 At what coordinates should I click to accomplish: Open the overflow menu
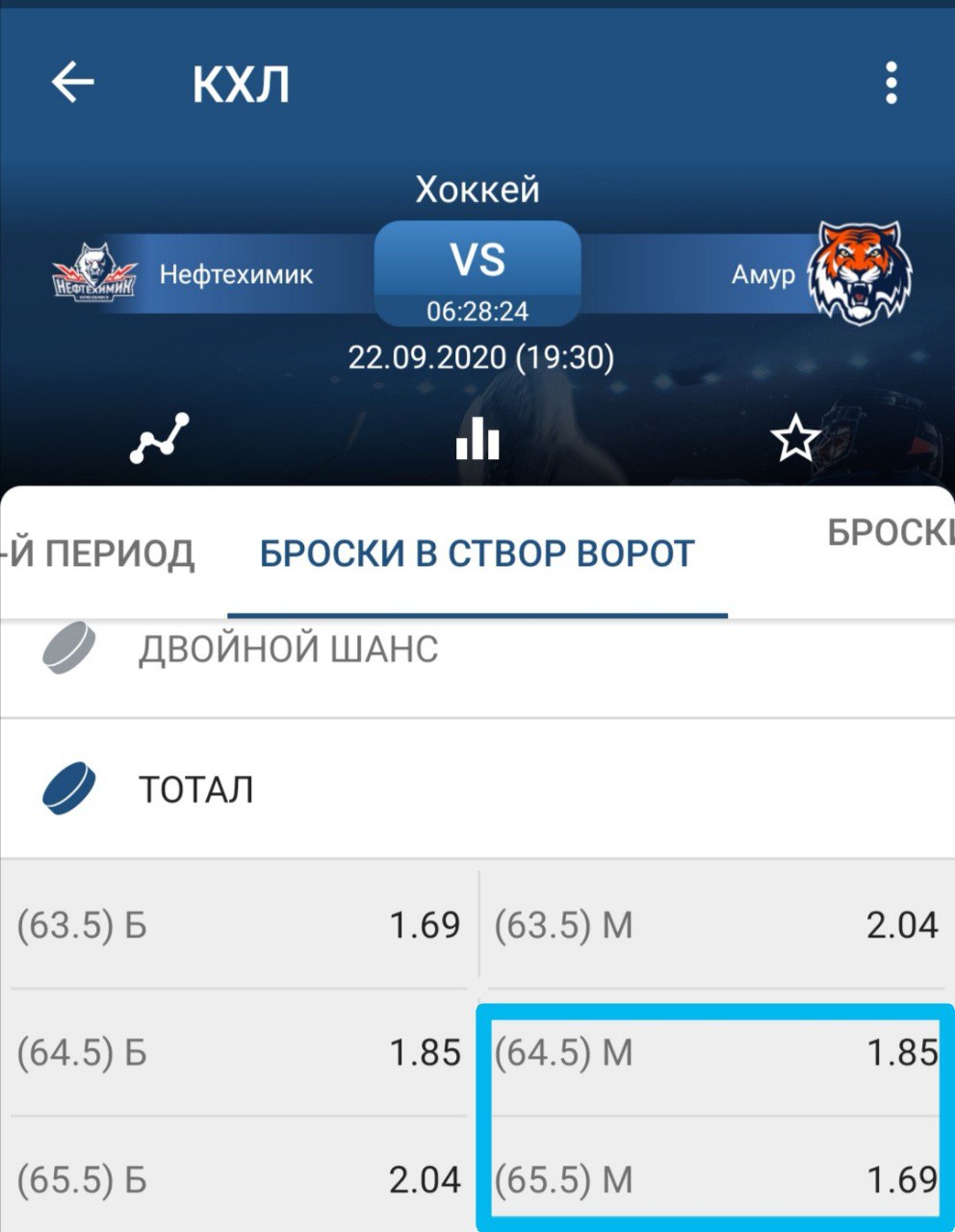[891, 83]
